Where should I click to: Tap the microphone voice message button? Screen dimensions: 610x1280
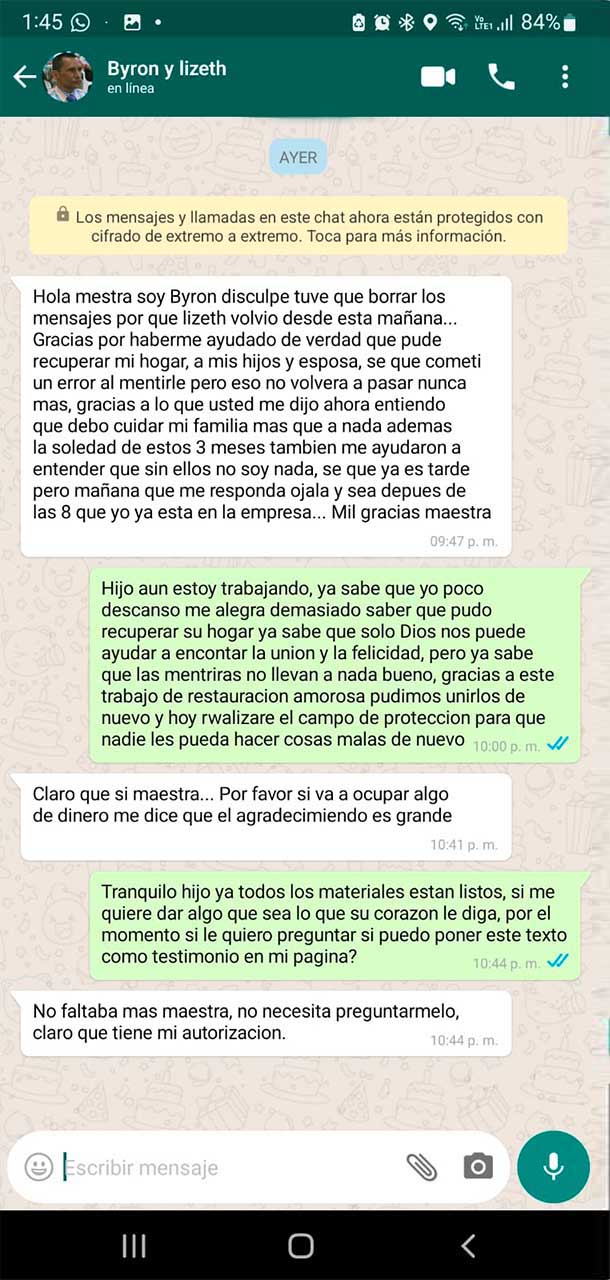553,1167
